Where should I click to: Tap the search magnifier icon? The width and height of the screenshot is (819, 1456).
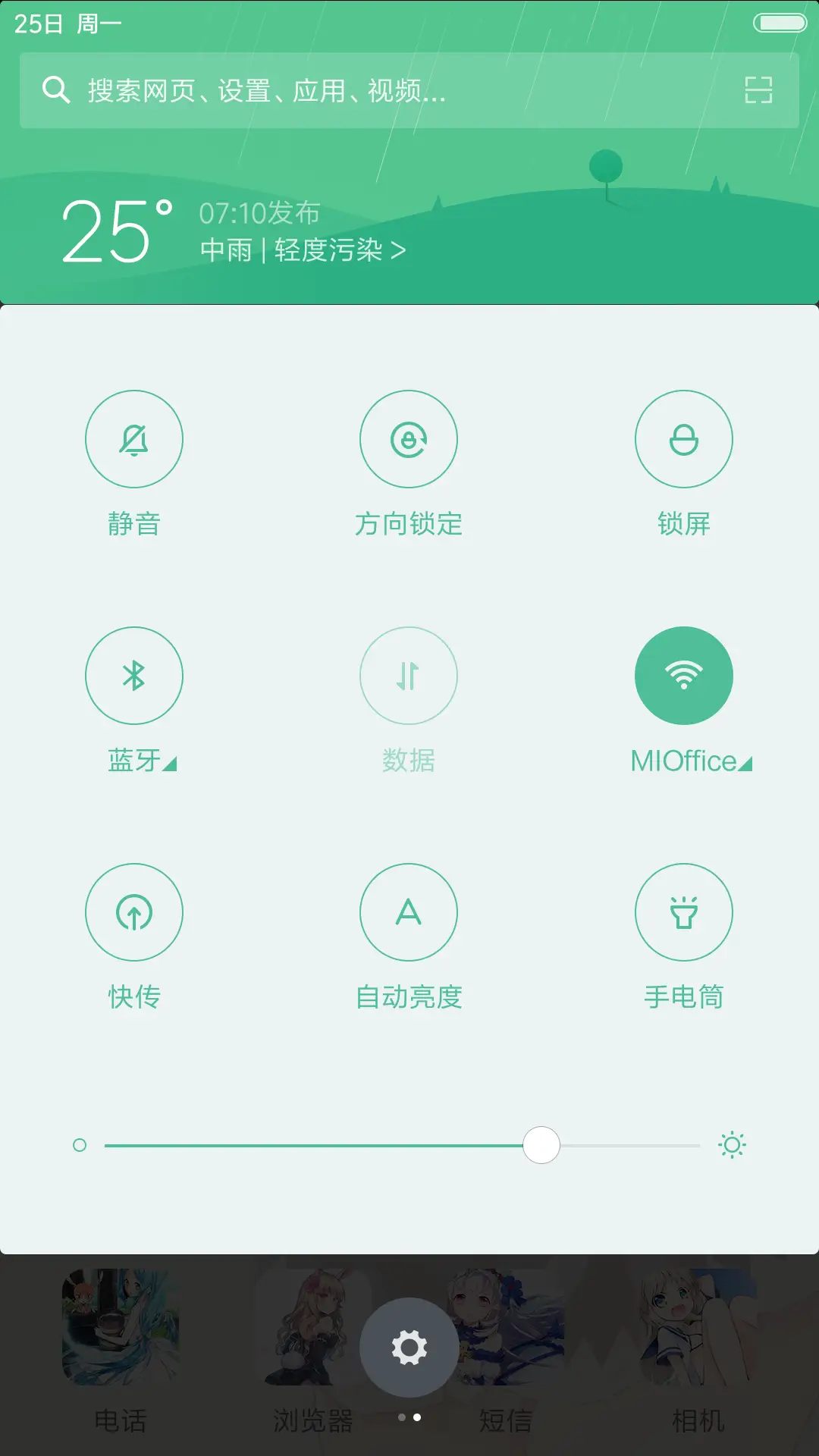pyautogui.click(x=53, y=90)
